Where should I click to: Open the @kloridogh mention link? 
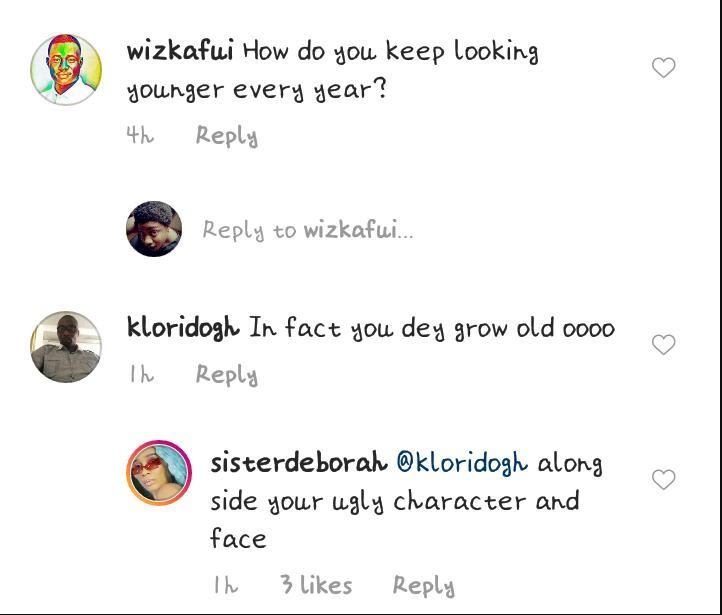click(x=462, y=464)
